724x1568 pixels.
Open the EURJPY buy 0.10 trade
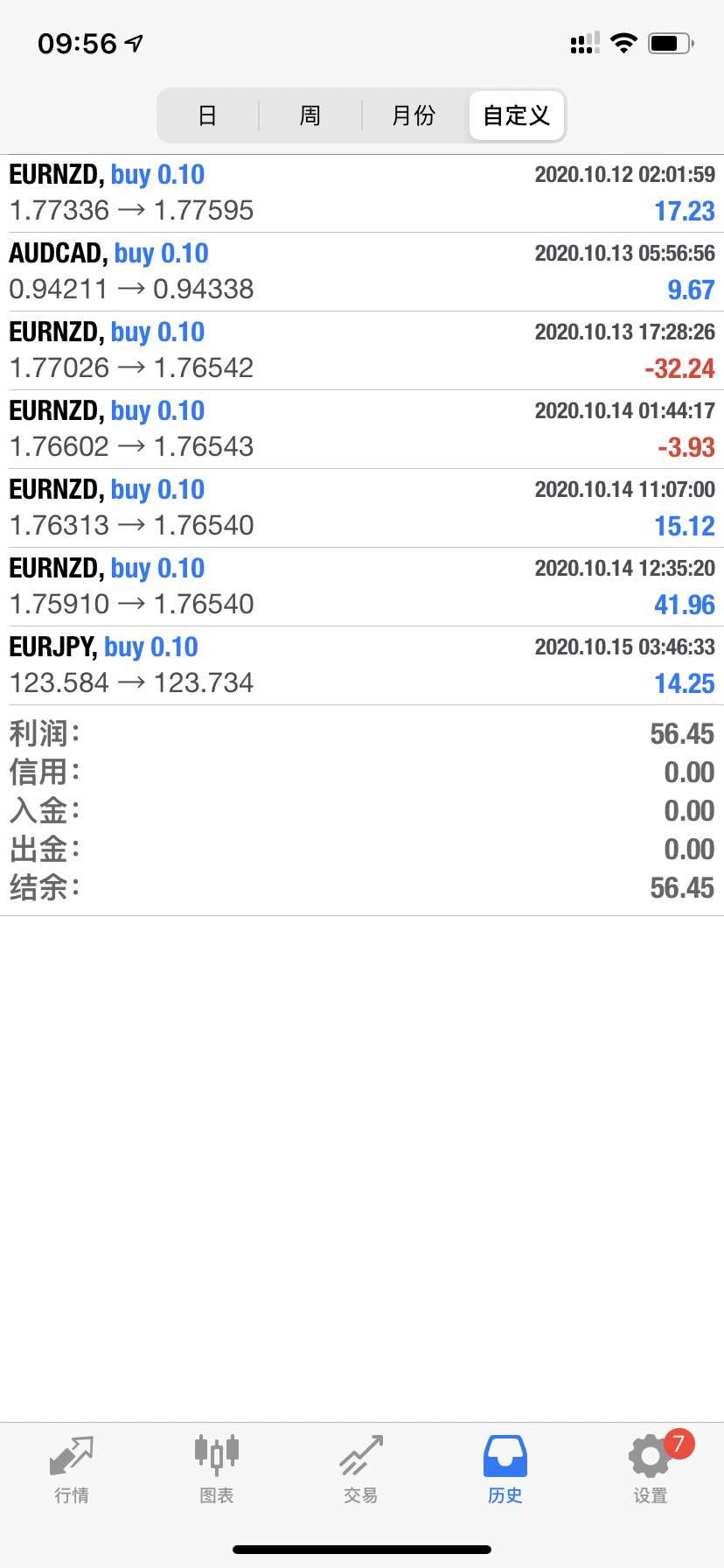pyautogui.click(x=362, y=666)
